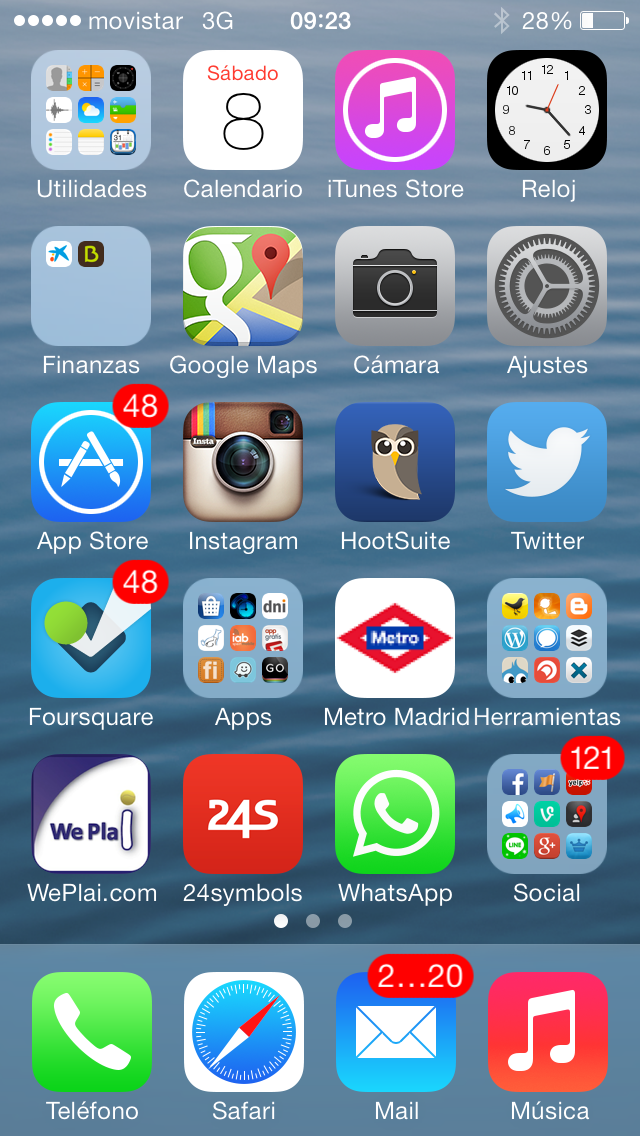The height and width of the screenshot is (1136, 640).
Task: Open the Utilidades folder
Action: tap(91, 110)
